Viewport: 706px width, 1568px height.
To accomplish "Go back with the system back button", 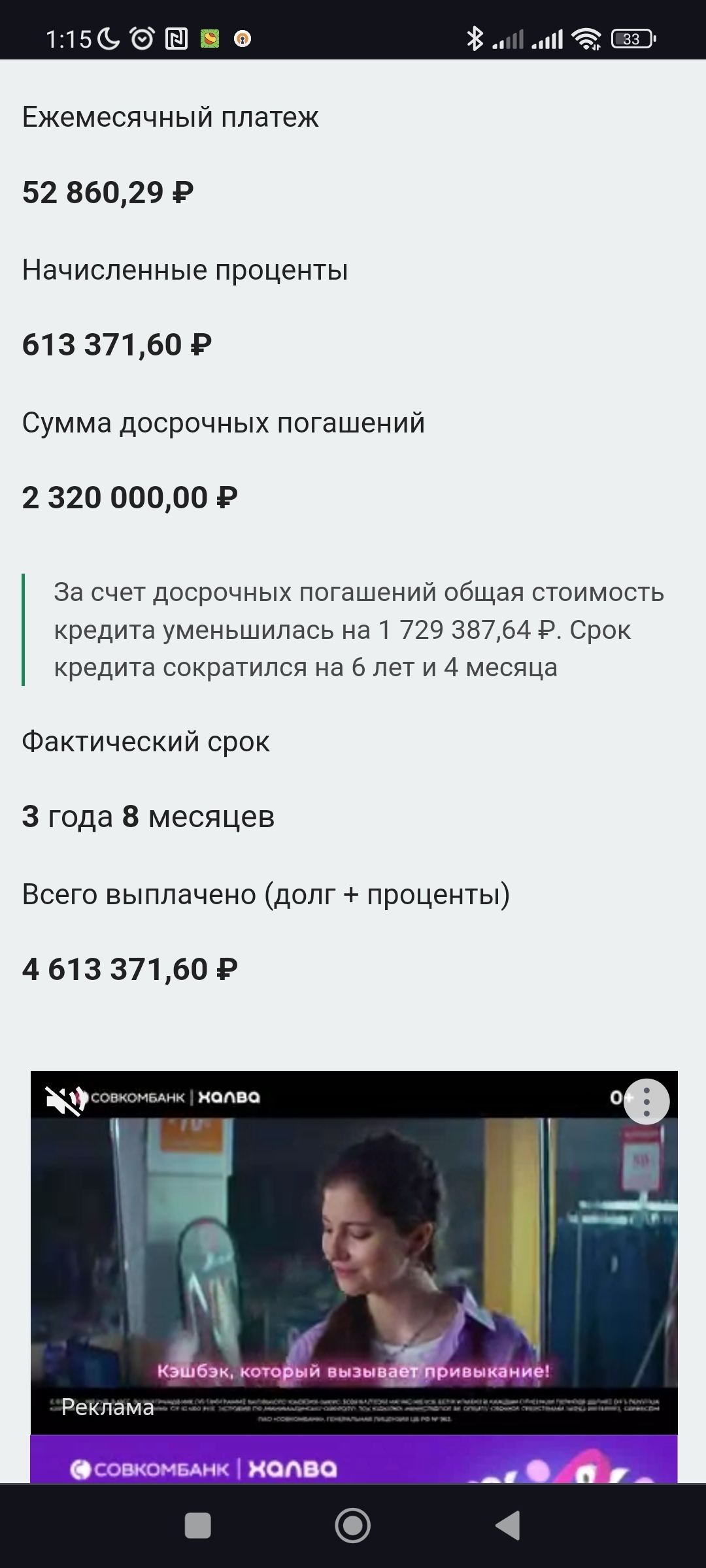I will tap(508, 1526).
